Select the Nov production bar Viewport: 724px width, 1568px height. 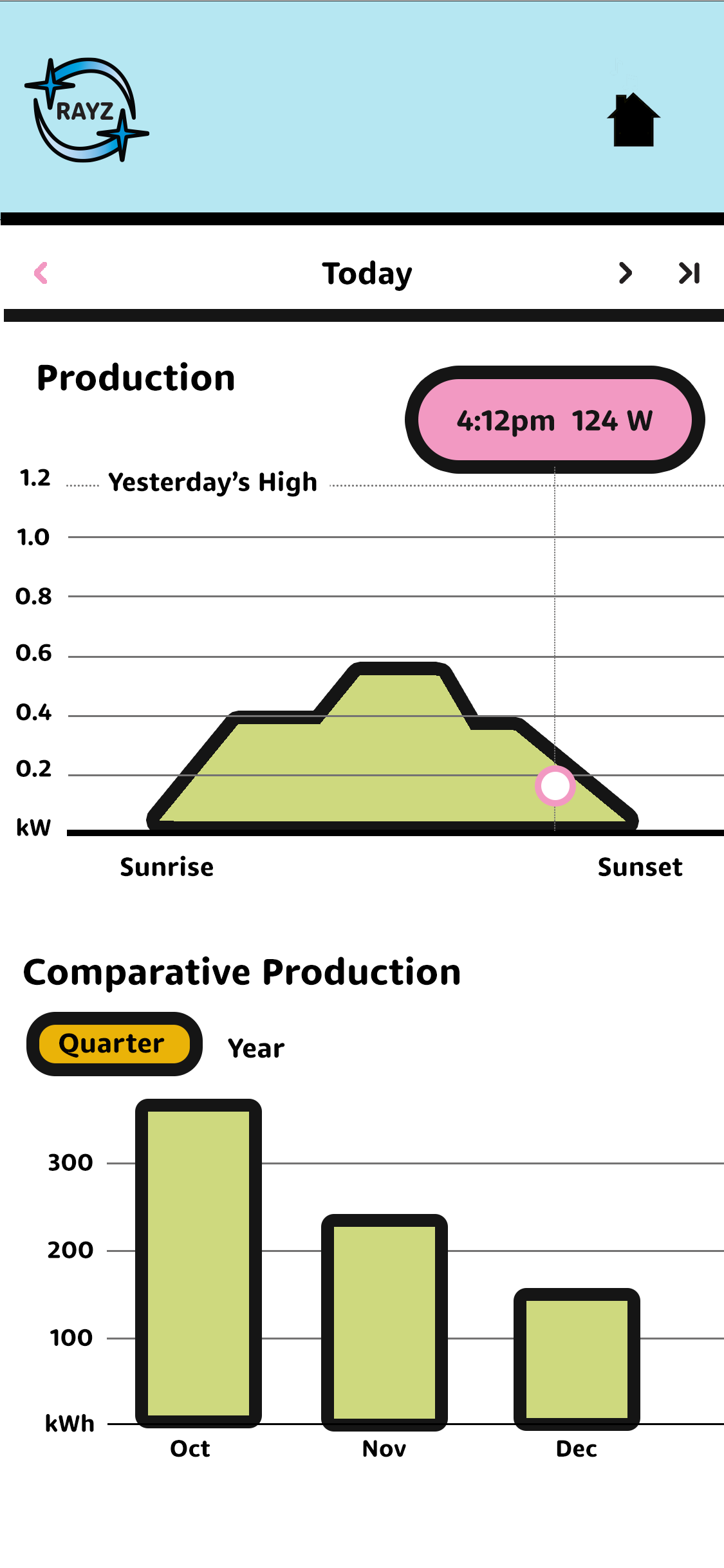pos(384,1322)
